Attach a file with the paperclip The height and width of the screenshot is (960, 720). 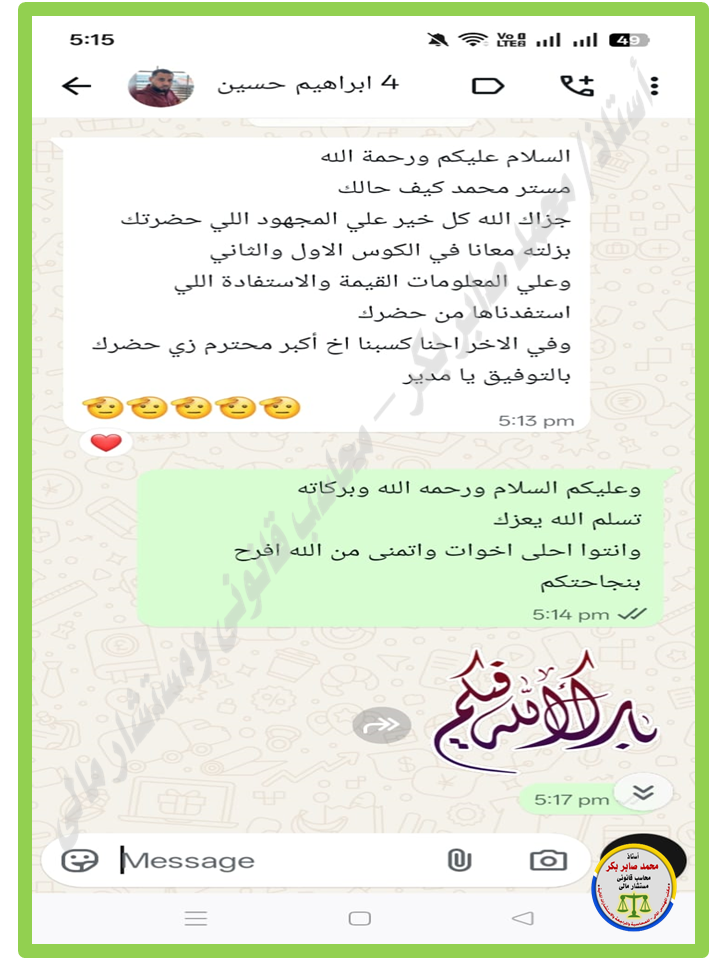pos(459,860)
